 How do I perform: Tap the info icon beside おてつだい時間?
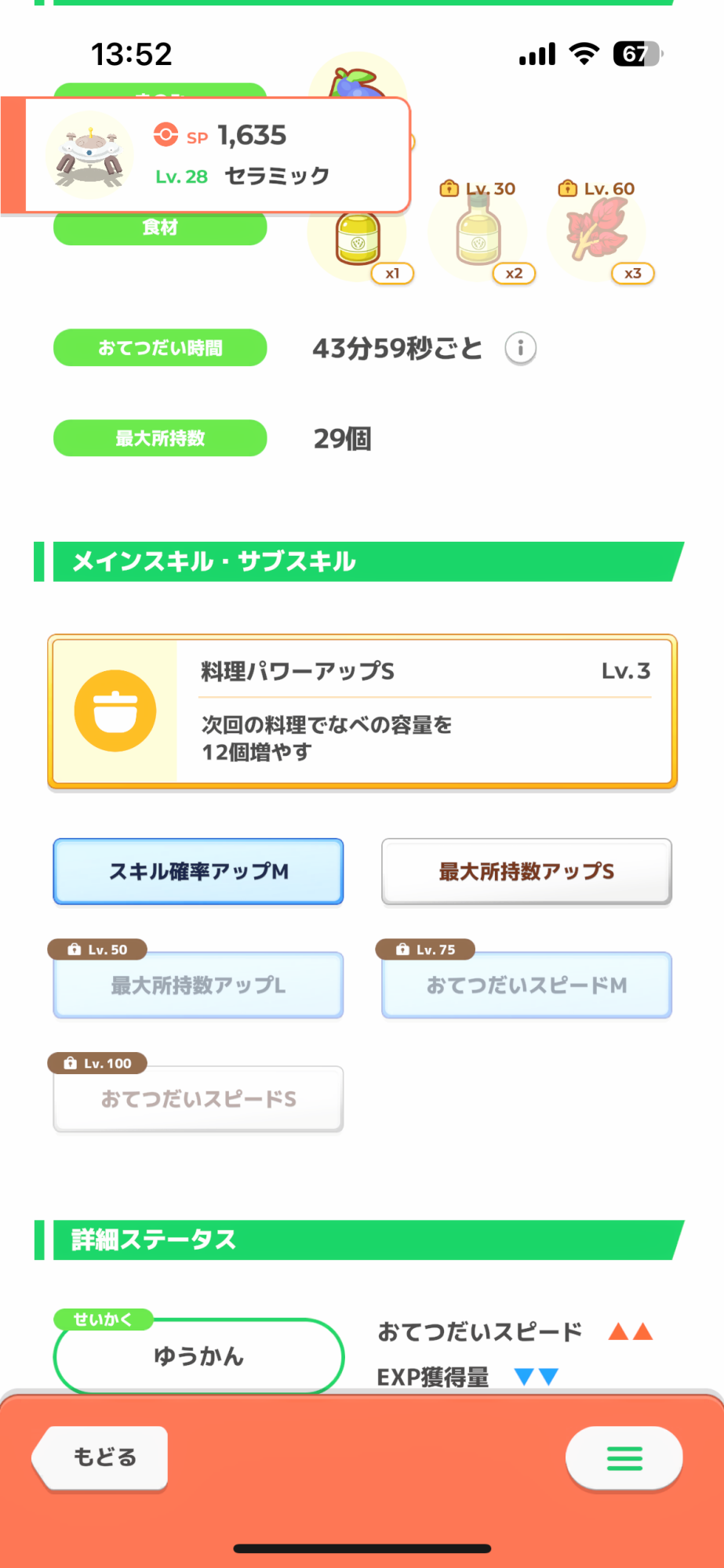tap(520, 347)
